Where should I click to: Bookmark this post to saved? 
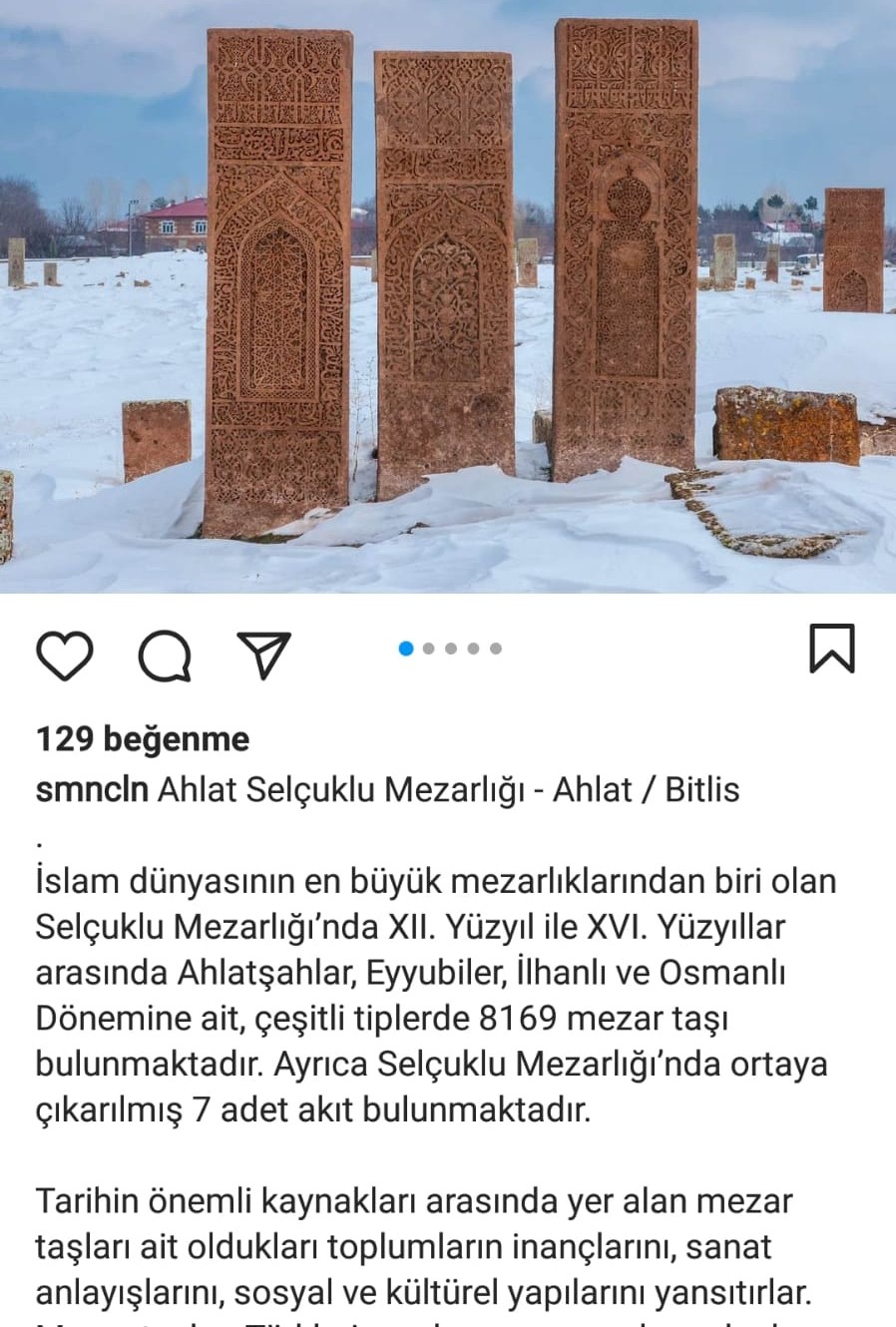click(x=831, y=649)
